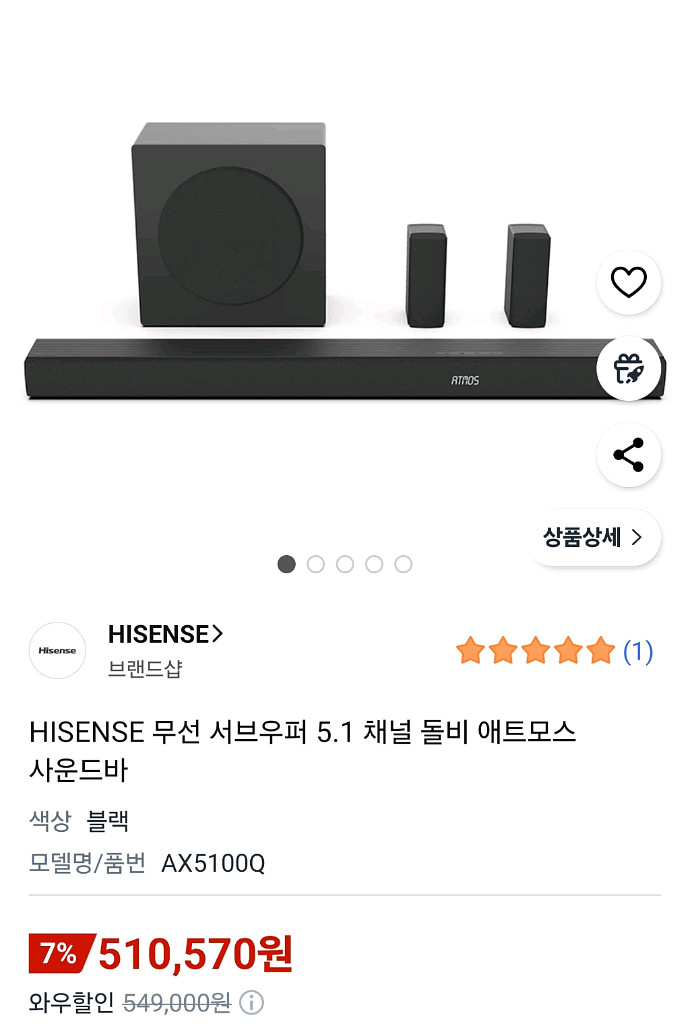
Task: Add this soundbar to favorites with the heart
Action: (x=629, y=284)
